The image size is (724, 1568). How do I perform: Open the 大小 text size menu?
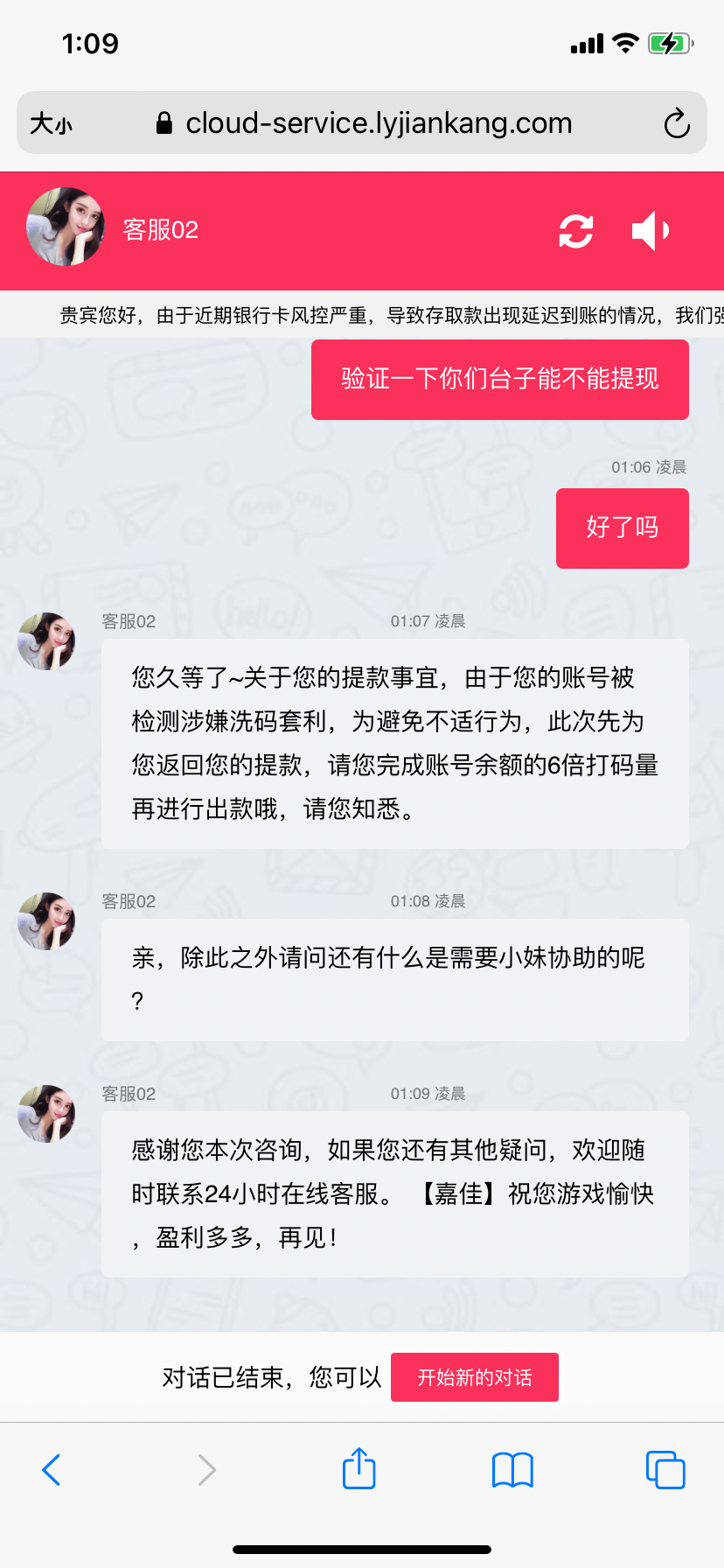click(x=51, y=123)
